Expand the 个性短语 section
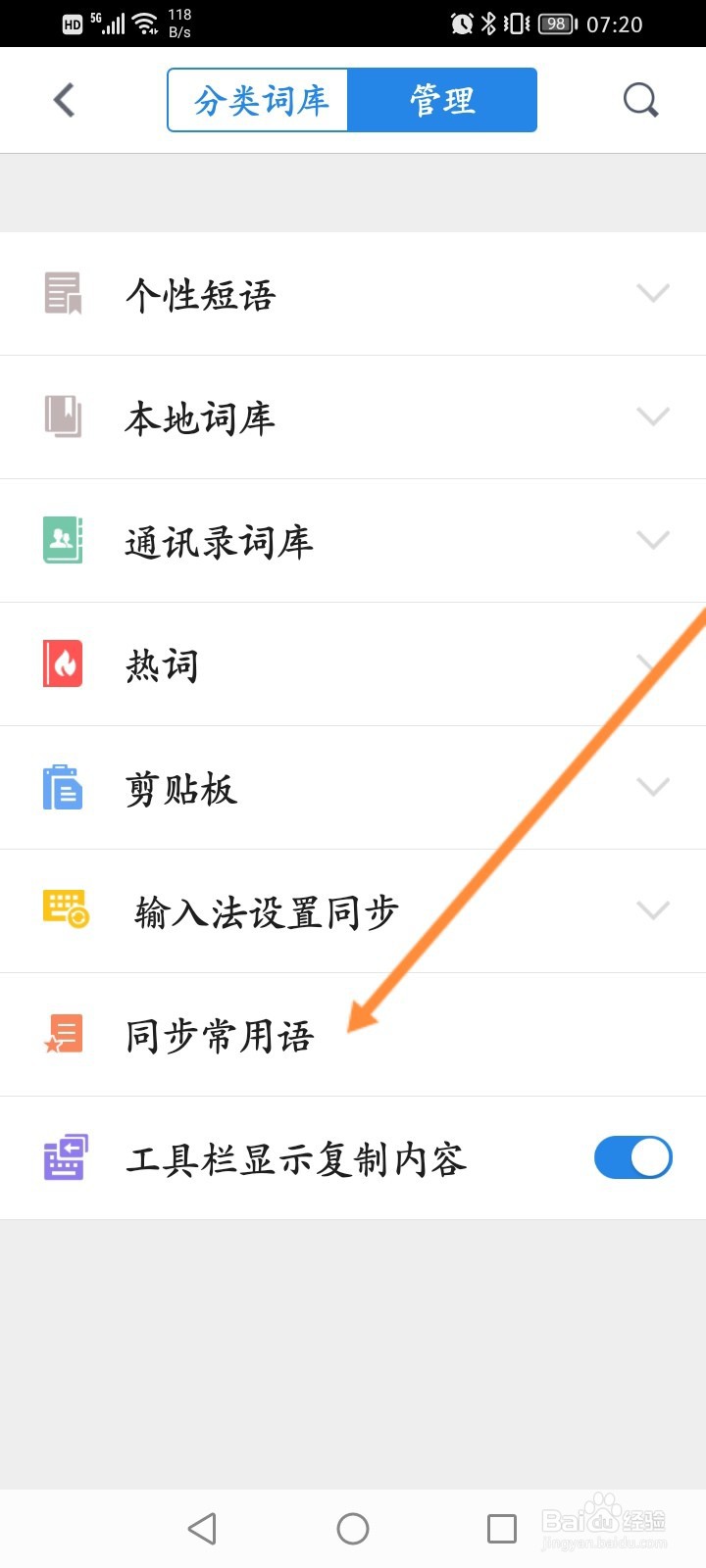Image resolution: width=706 pixels, height=1568 pixels. click(653, 292)
